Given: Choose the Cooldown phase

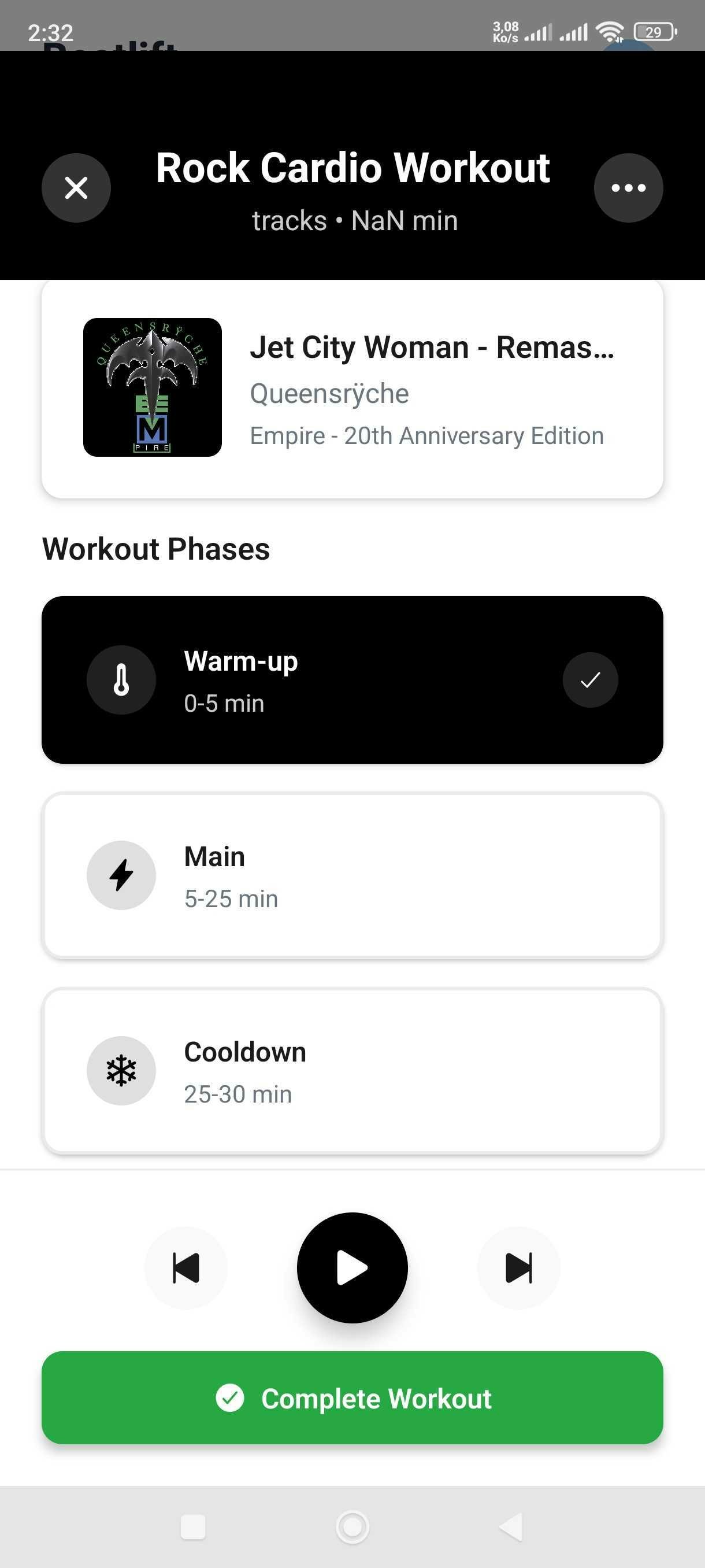Looking at the screenshot, I should pyautogui.click(x=352, y=1071).
